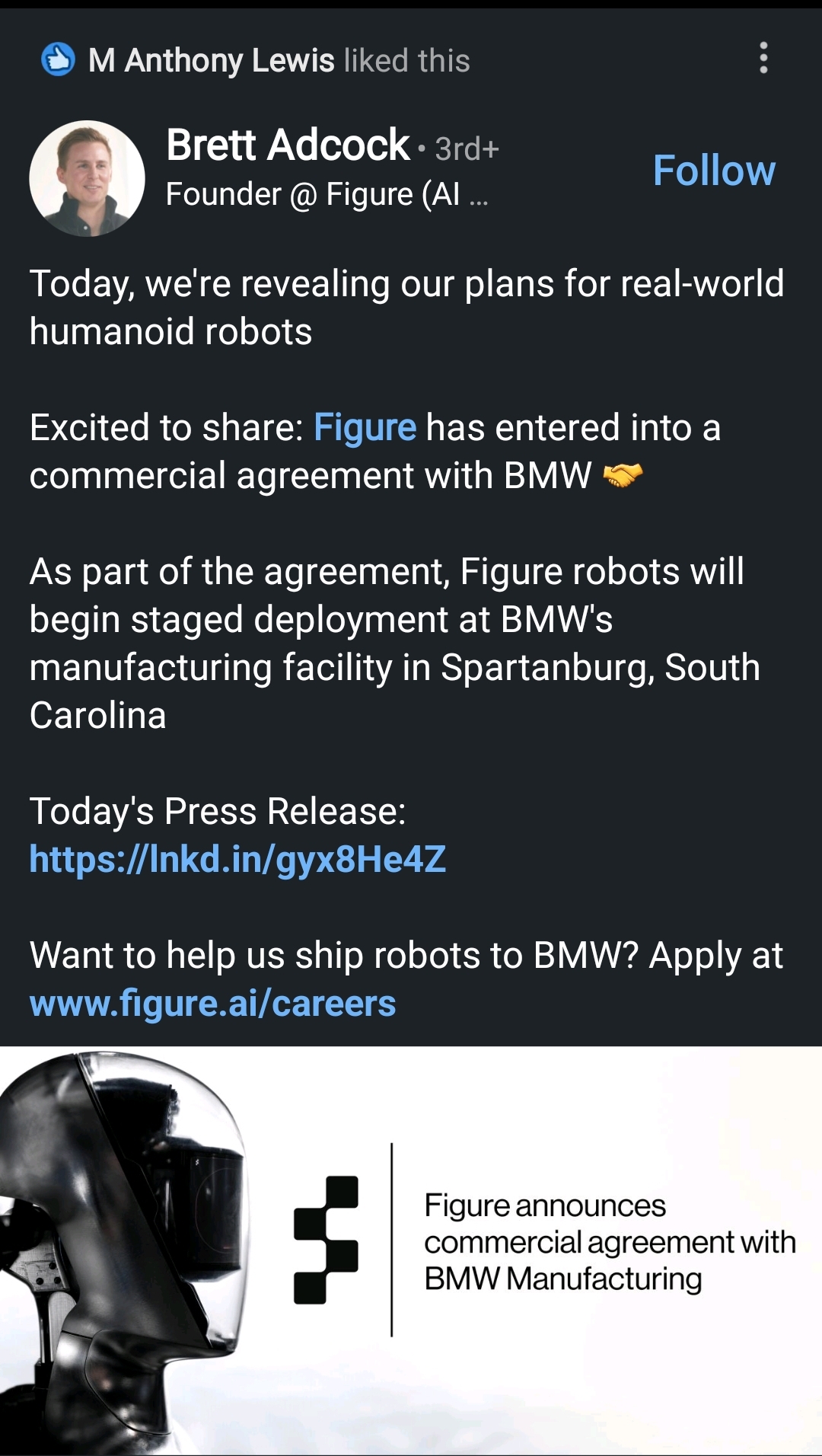Open the BMW Manufacturing announcement image
Screen dimensions: 822x1456
[411, 1249]
